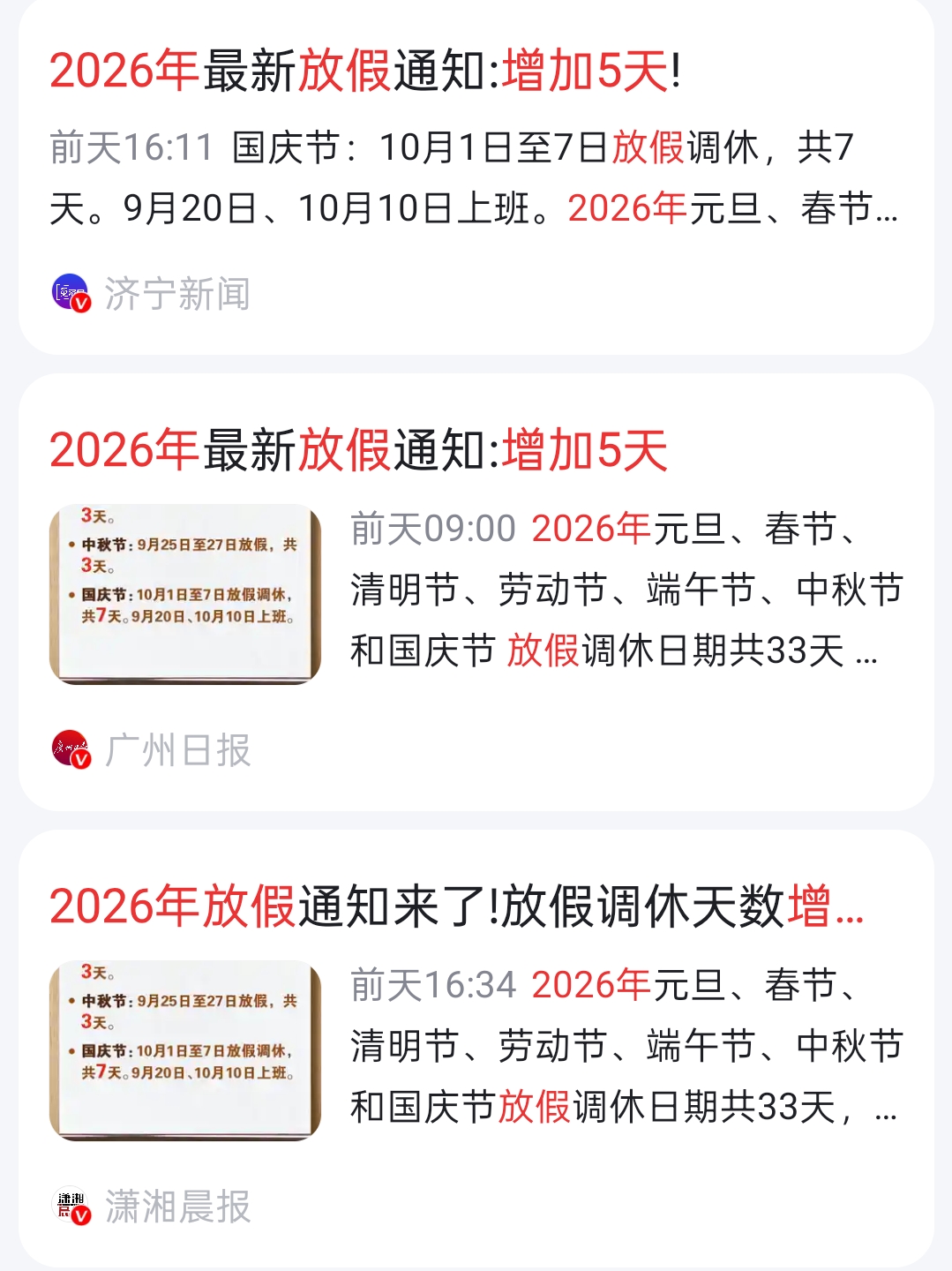Open the 济宁新闻 holiday notice article
This screenshot has height=1271, width=952.
(x=364, y=71)
